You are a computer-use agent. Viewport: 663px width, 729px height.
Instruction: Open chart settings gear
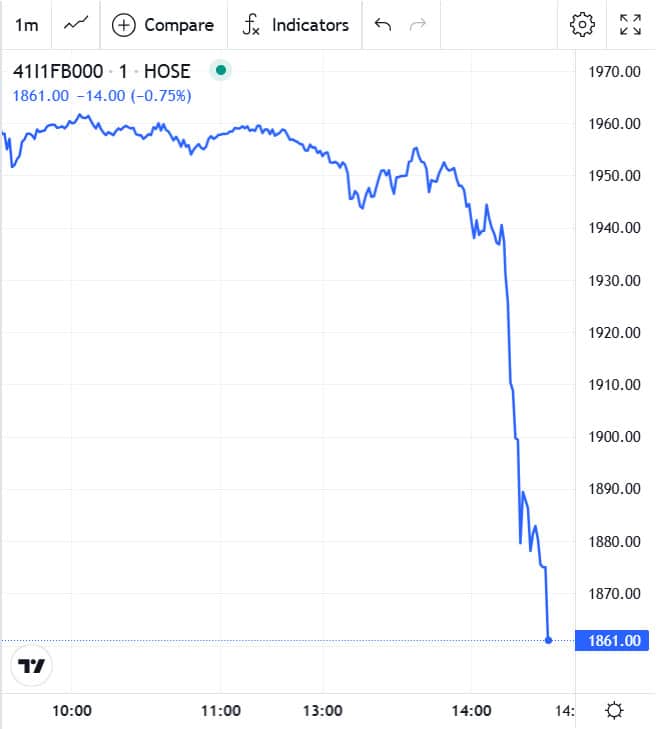click(582, 25)
